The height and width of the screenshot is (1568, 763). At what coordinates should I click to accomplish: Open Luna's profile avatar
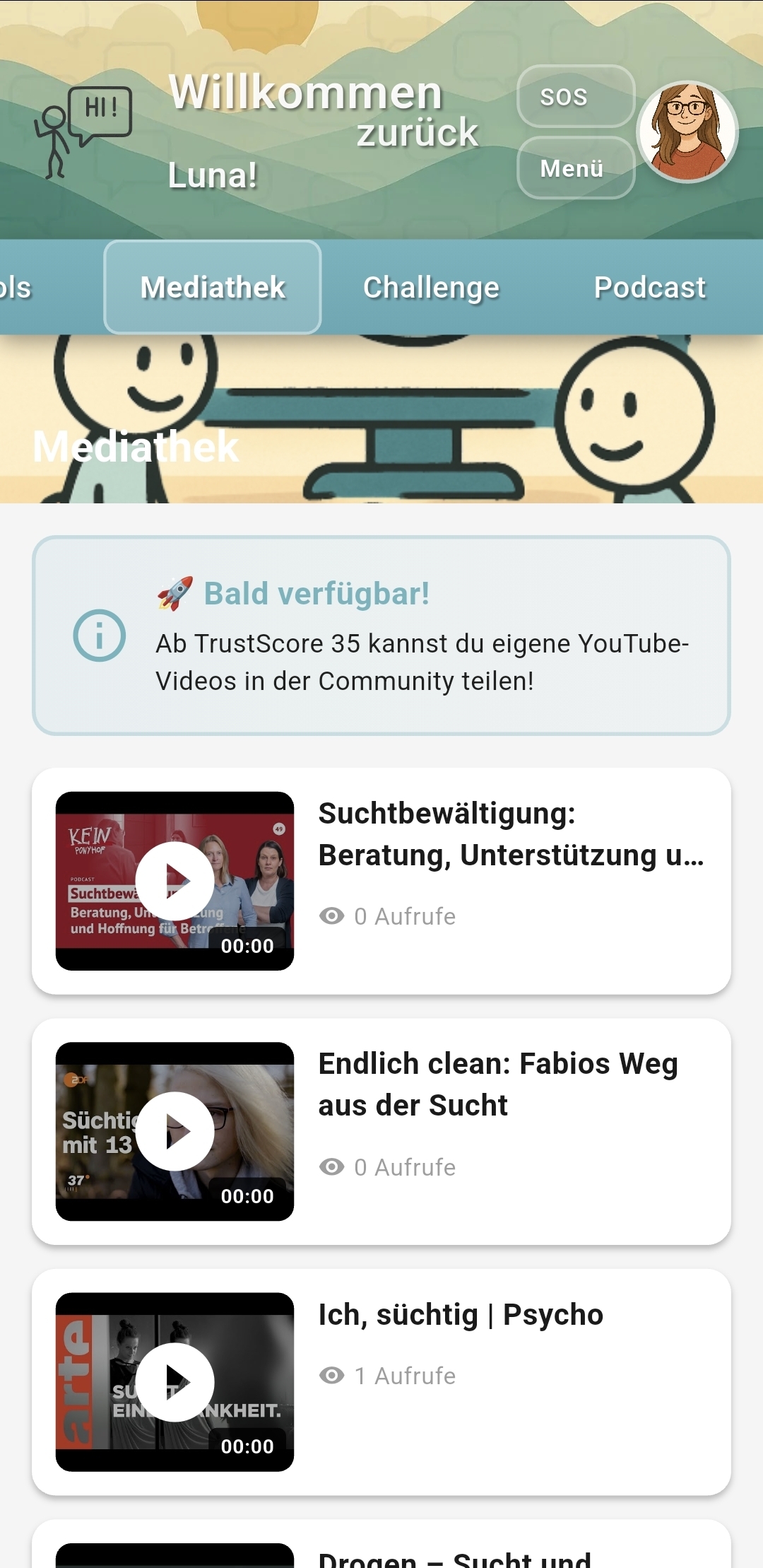[x=687, y=132]
